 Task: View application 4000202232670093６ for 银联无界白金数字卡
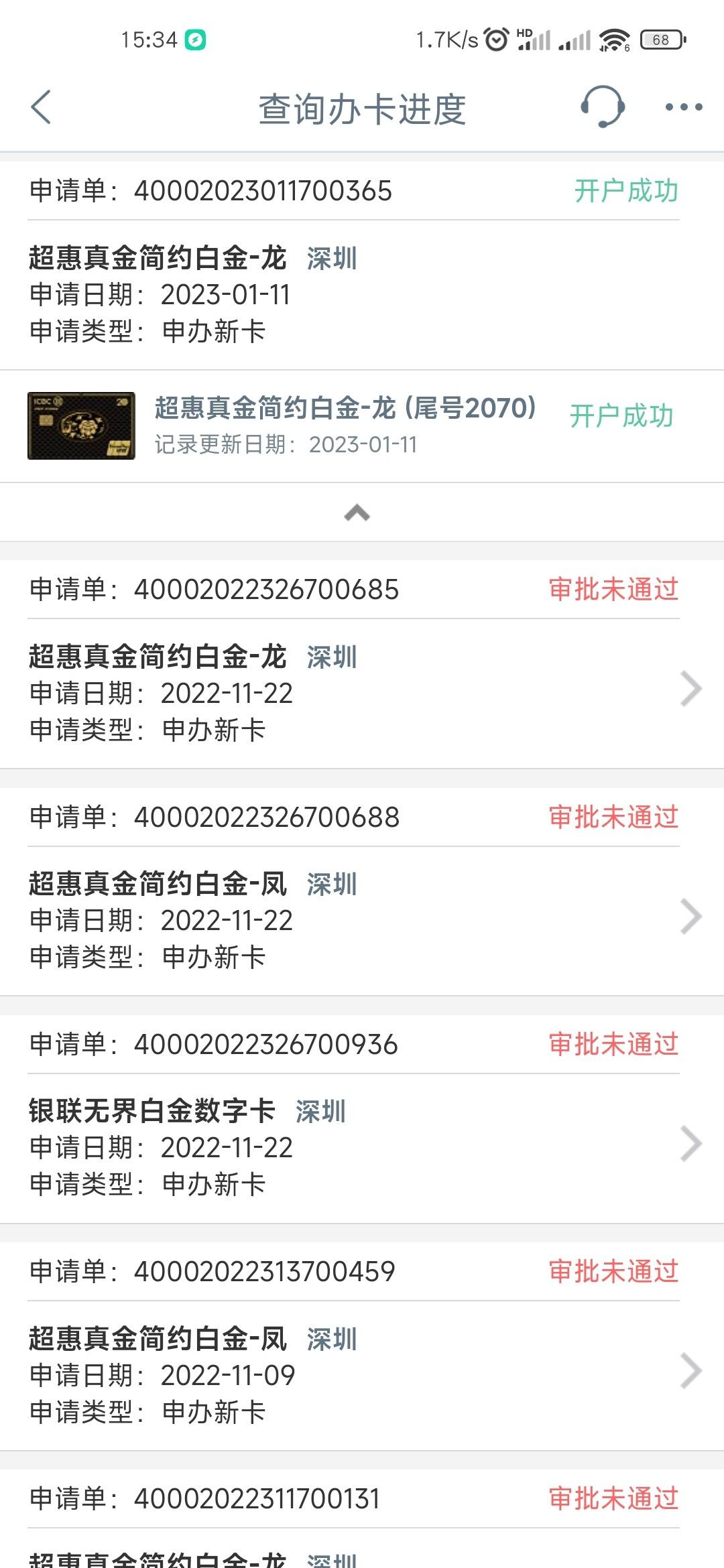pos(362,1119)
